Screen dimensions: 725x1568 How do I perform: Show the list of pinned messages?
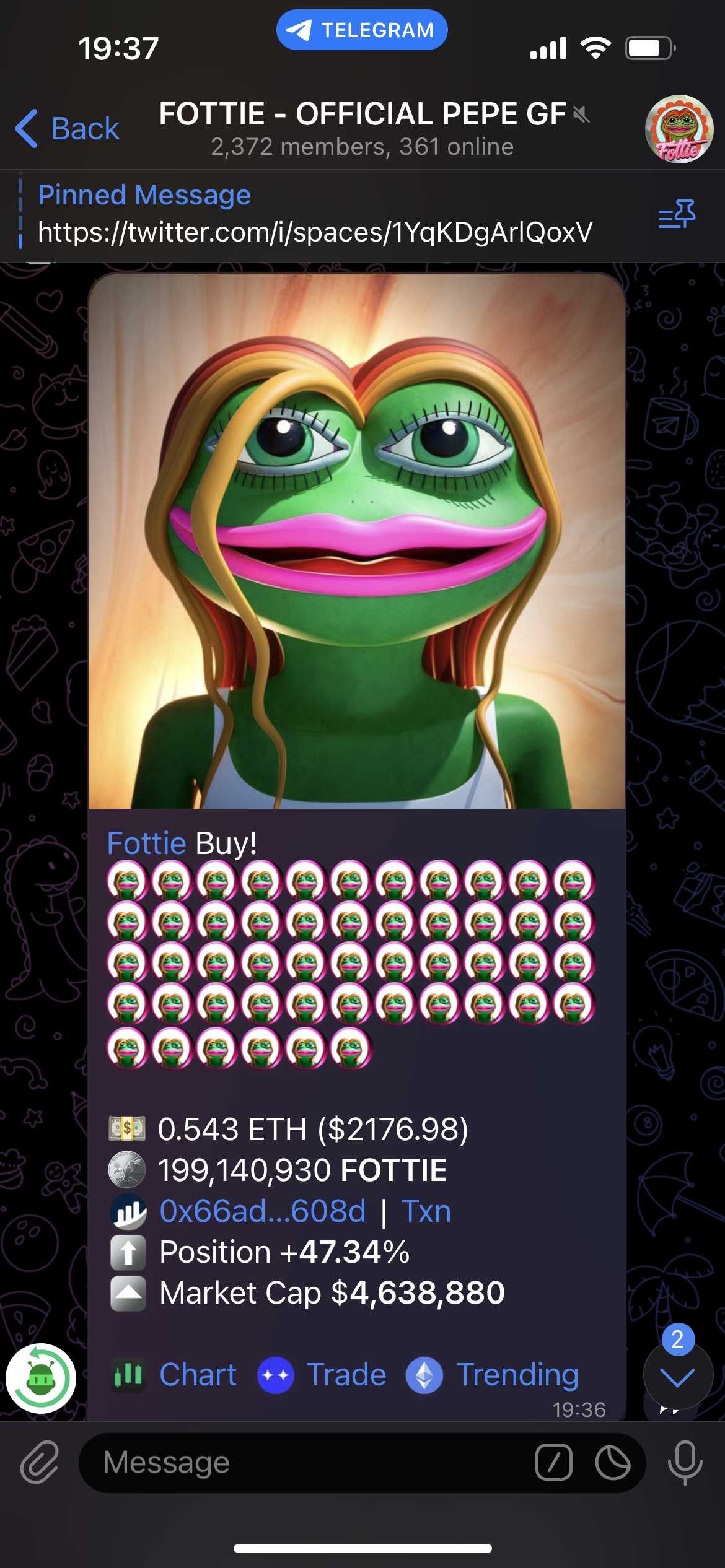(677, 214)
